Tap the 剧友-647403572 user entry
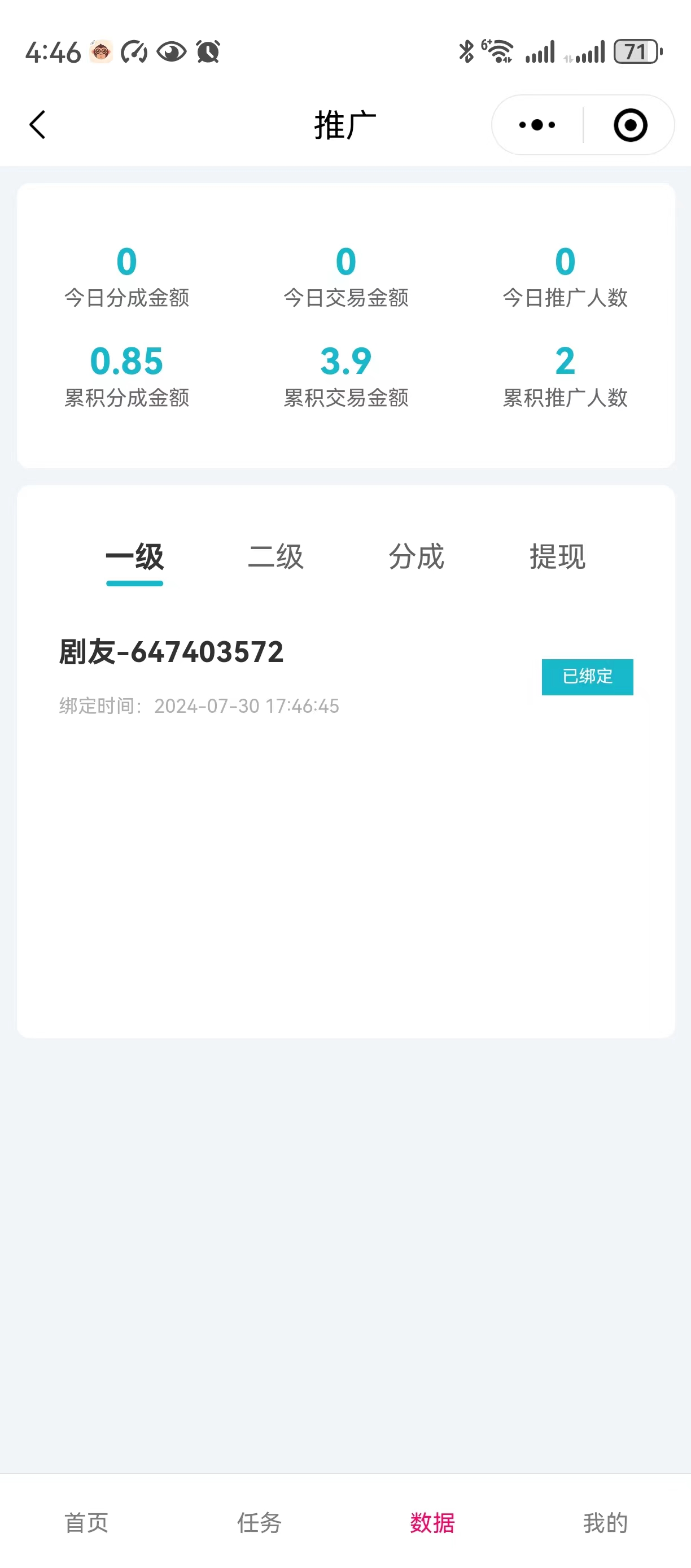The height and width of the screenshot is (1568, 691). [x=170, y=651]
